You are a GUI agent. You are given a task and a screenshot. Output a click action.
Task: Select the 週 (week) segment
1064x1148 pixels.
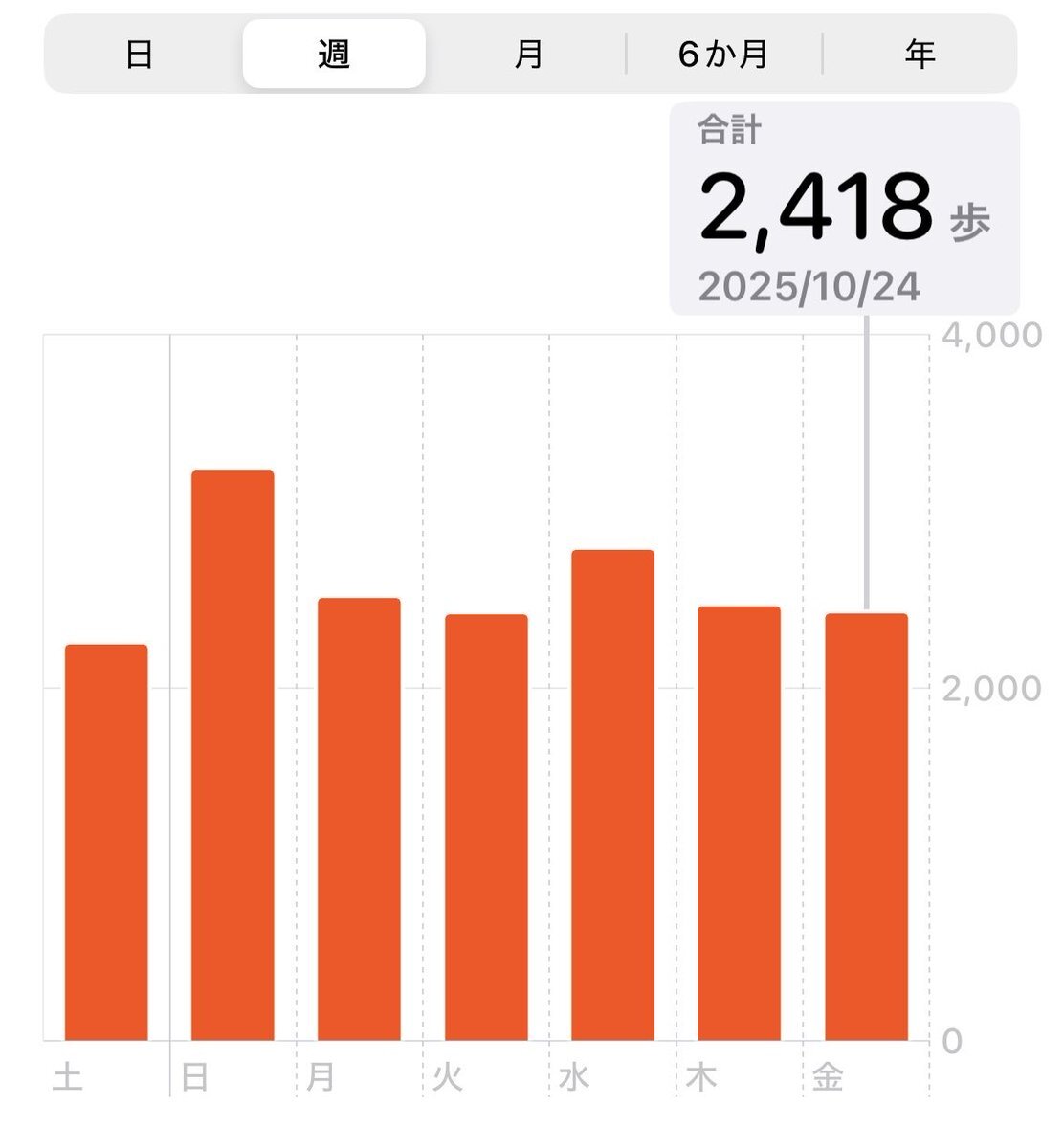point(334,55)
